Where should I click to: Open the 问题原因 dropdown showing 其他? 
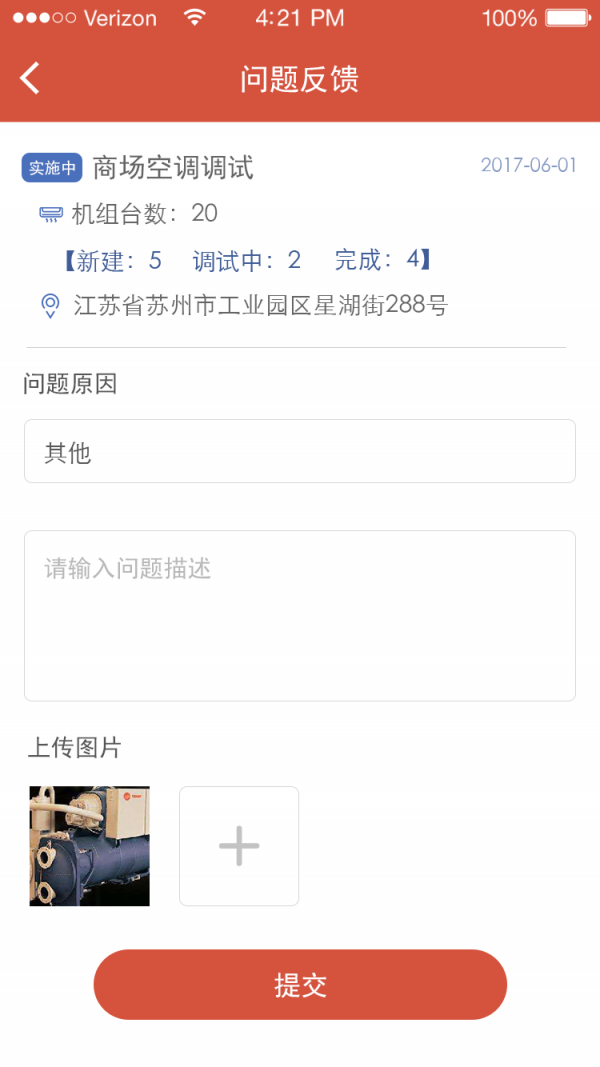tap(300, 451)
